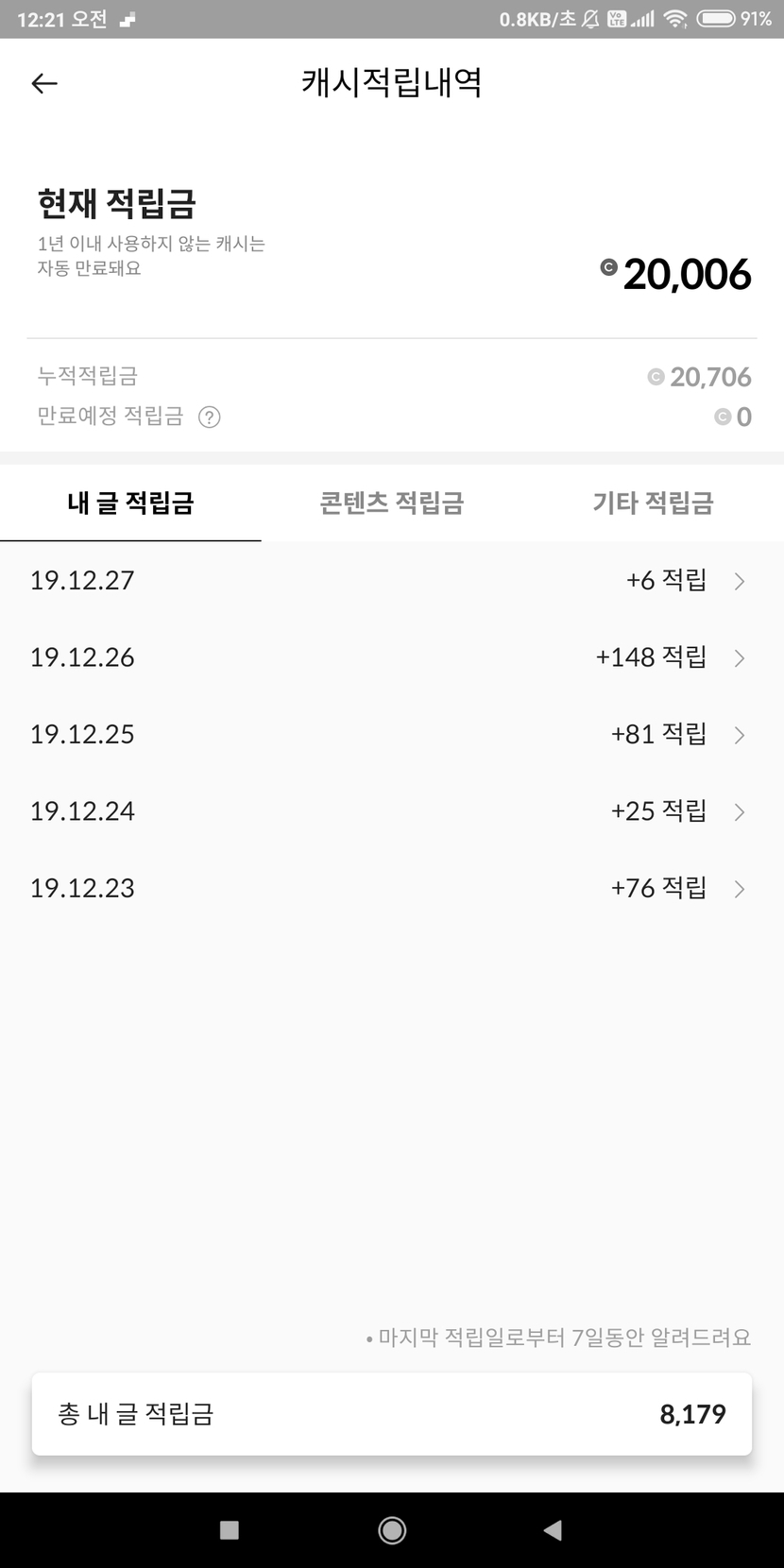Go back using the top-left arrow

[44, 83]
